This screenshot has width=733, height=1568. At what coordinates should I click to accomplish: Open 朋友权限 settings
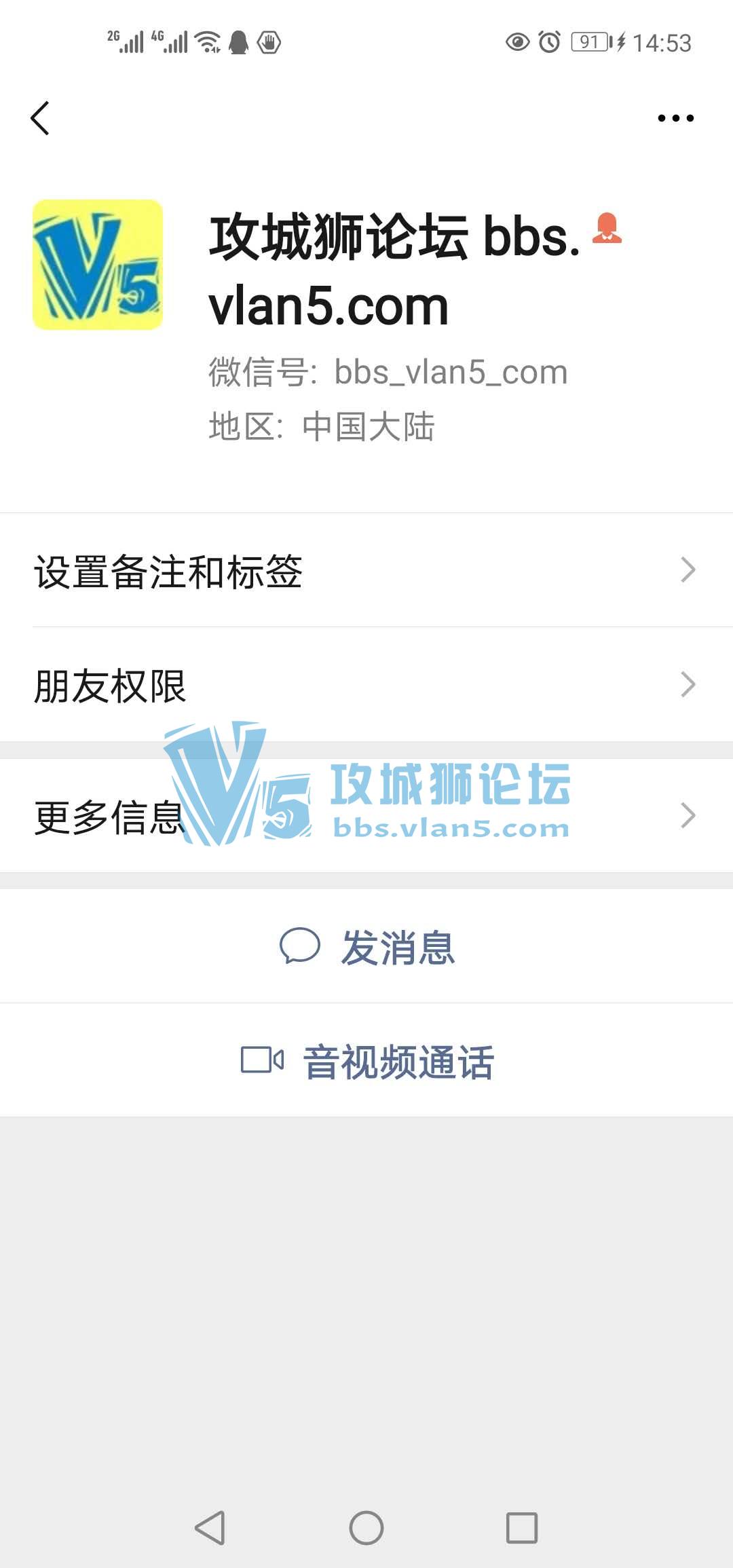point(366,684)
